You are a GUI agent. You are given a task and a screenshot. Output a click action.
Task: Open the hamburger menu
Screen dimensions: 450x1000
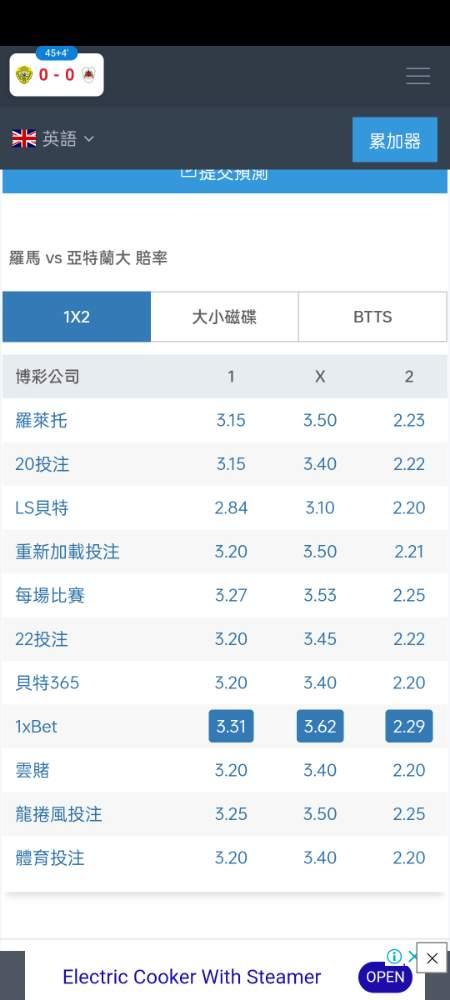coord(418,75)
